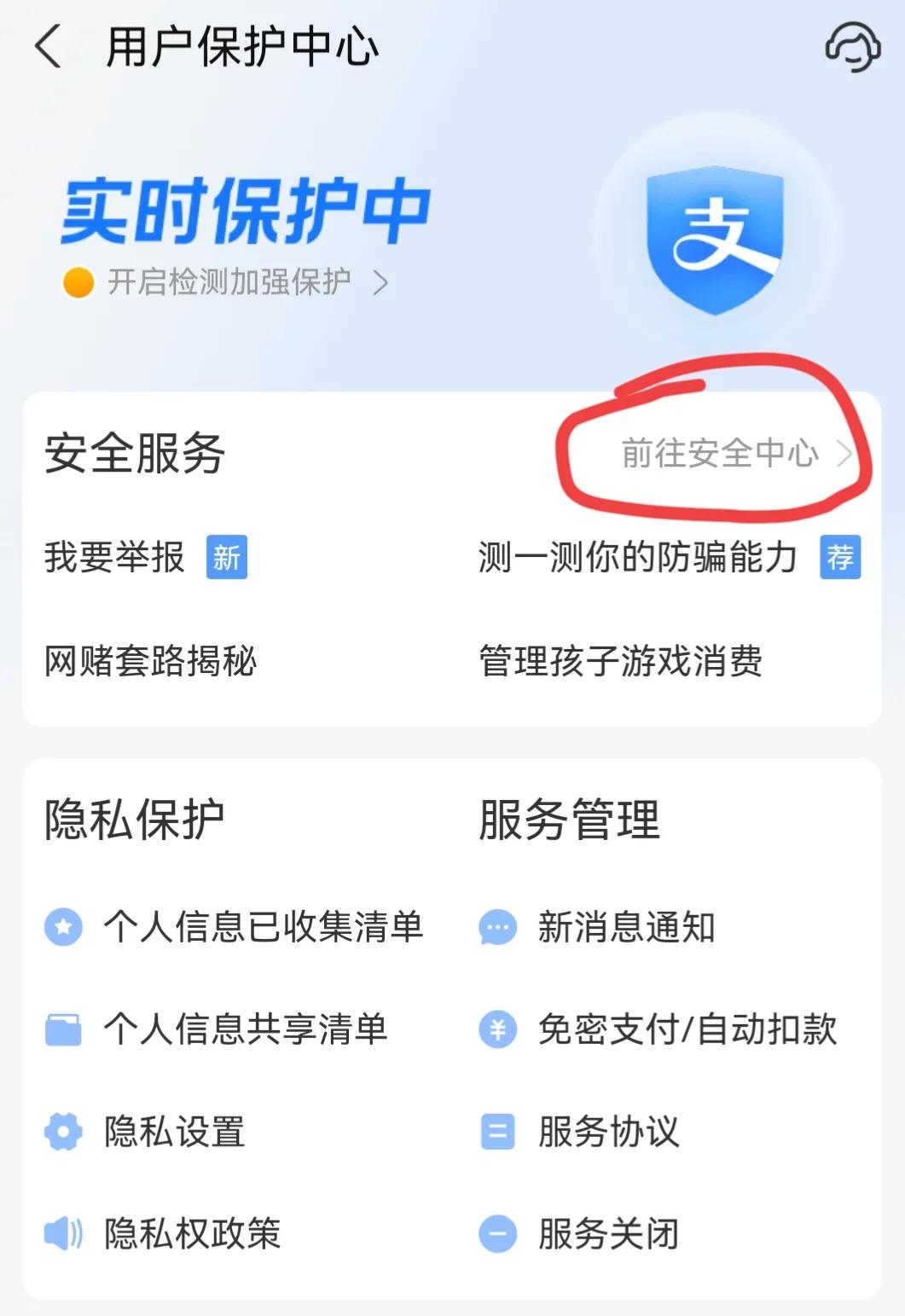Screen dimensions: 905x1316
Task: Start 测一测你的防骗能力 test
Action: [x=638, y=559]
